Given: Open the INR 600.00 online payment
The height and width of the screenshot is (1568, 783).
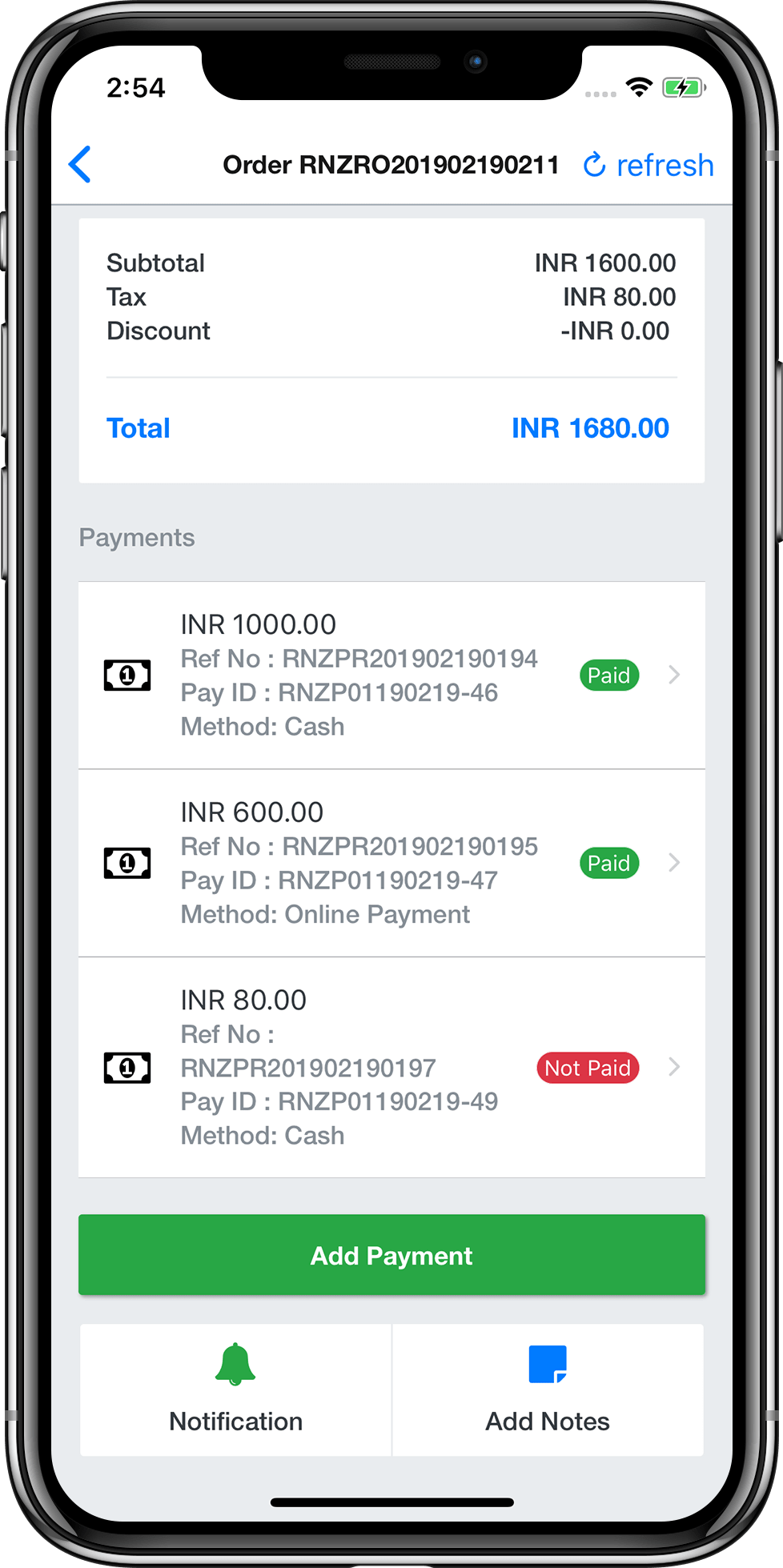Looking at the screenshot, I should (x=391, y=863).
